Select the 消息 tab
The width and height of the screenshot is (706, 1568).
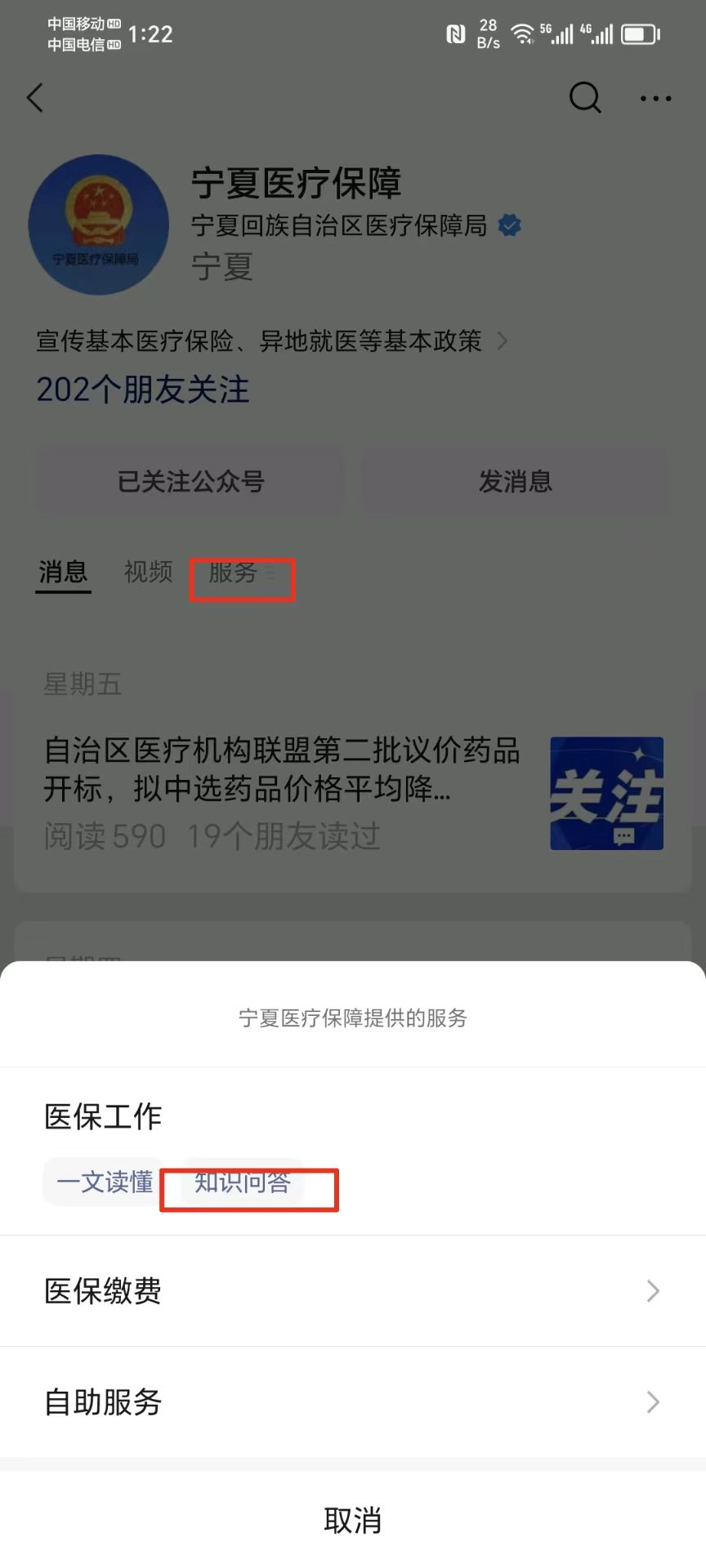[63, 573]
